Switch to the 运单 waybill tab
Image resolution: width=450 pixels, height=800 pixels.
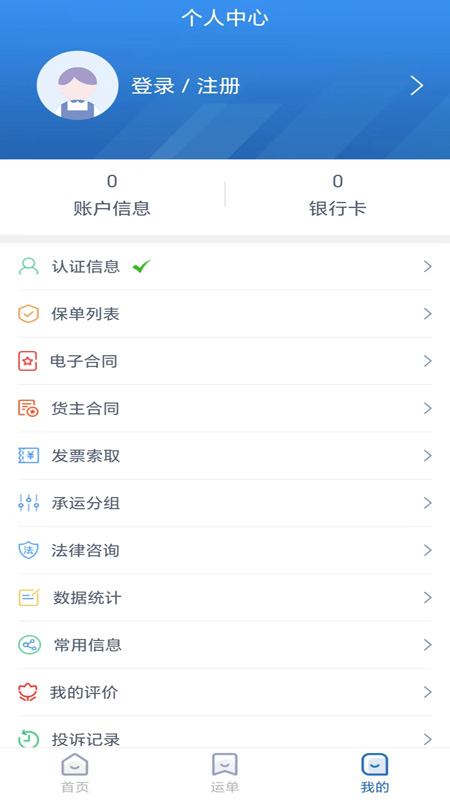(x=225, y=773)
